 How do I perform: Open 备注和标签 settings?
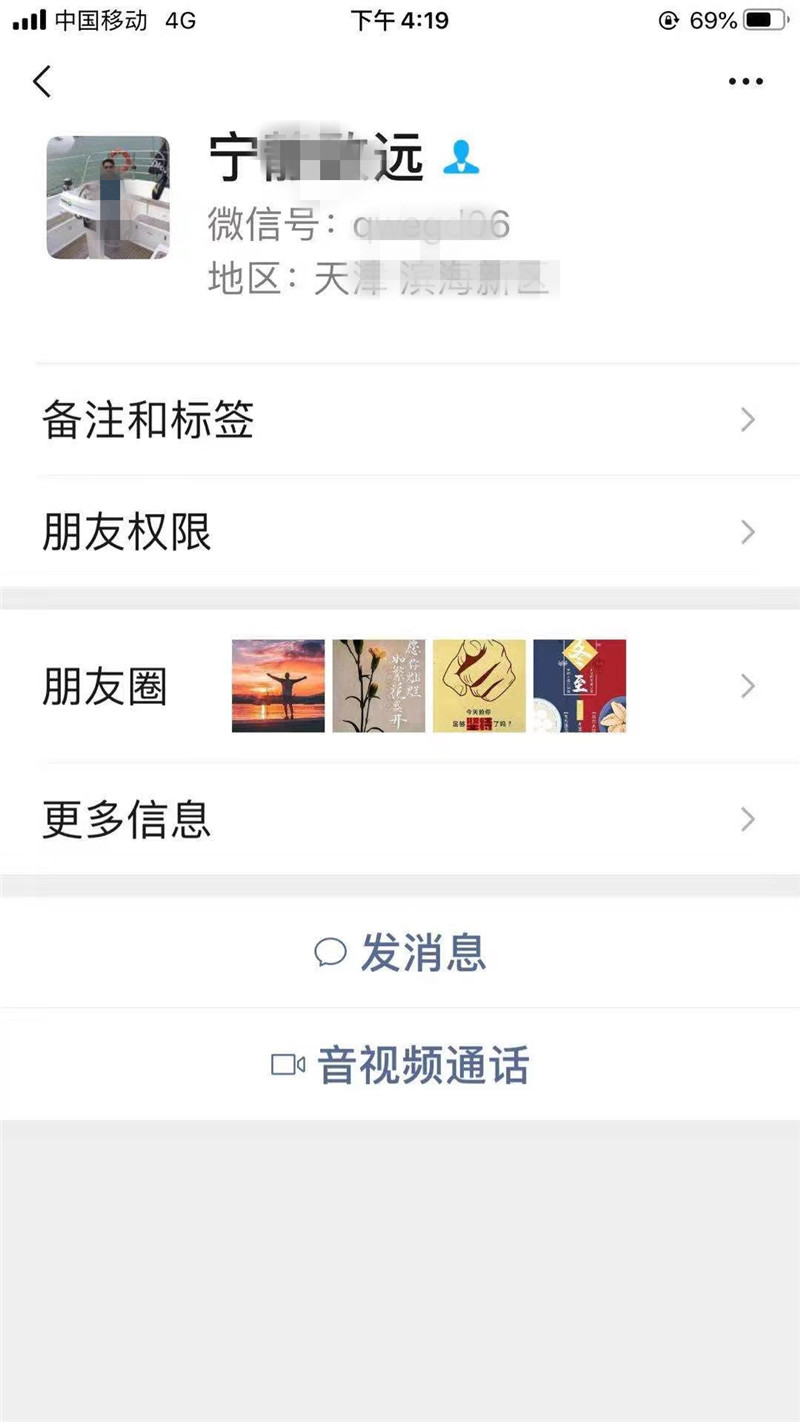(x=400, y=420)
